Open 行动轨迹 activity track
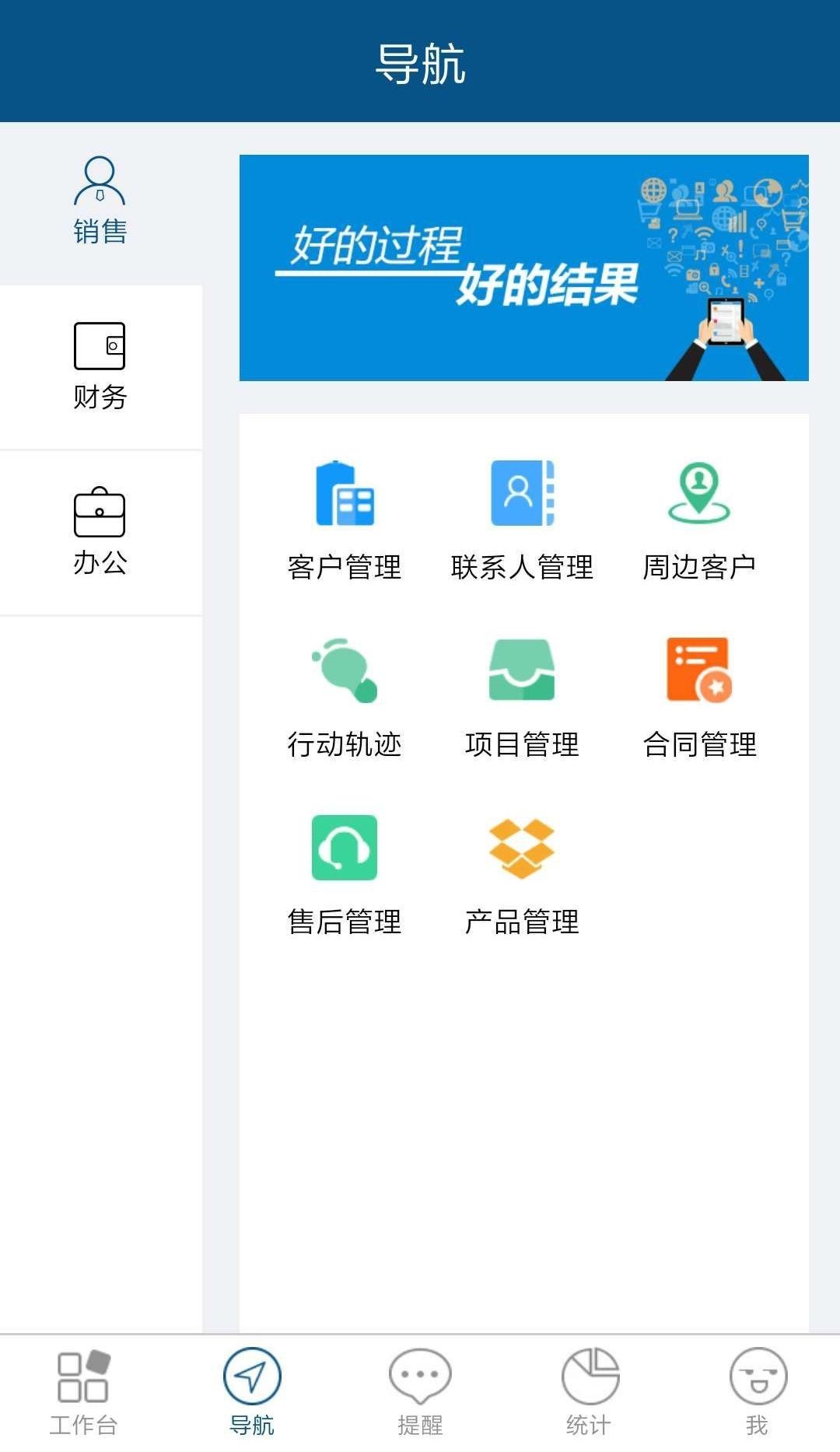840x1452 pixels. [x=345, y=697]
